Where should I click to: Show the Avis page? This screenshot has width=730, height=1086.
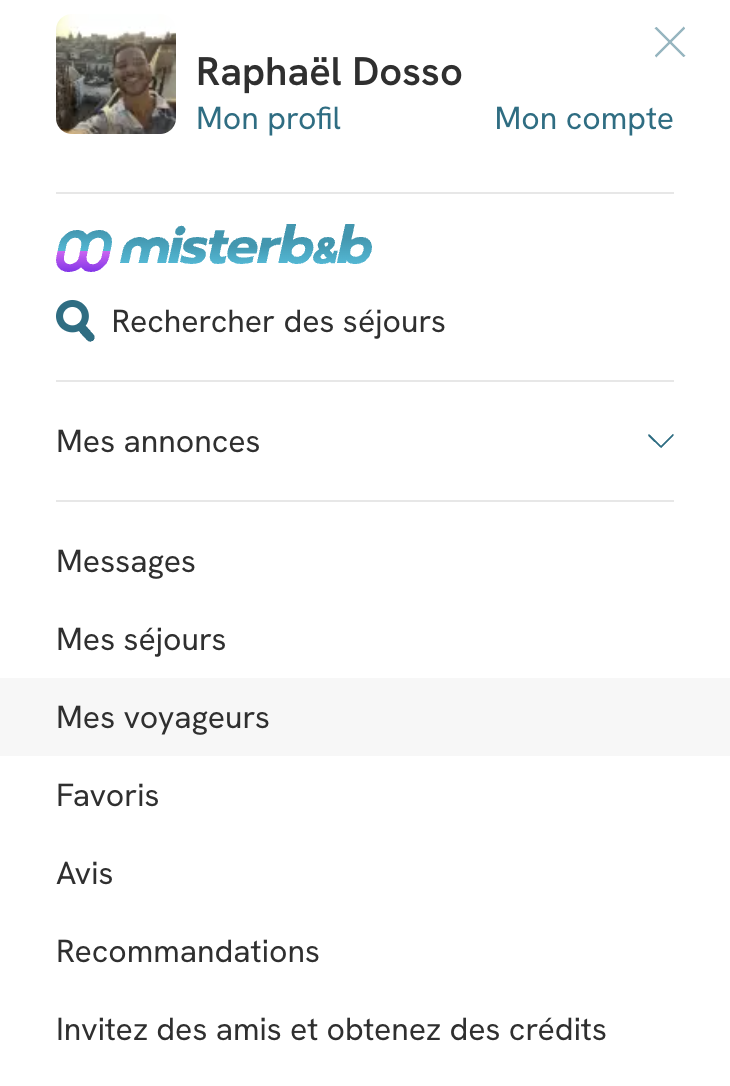point(85,873)
